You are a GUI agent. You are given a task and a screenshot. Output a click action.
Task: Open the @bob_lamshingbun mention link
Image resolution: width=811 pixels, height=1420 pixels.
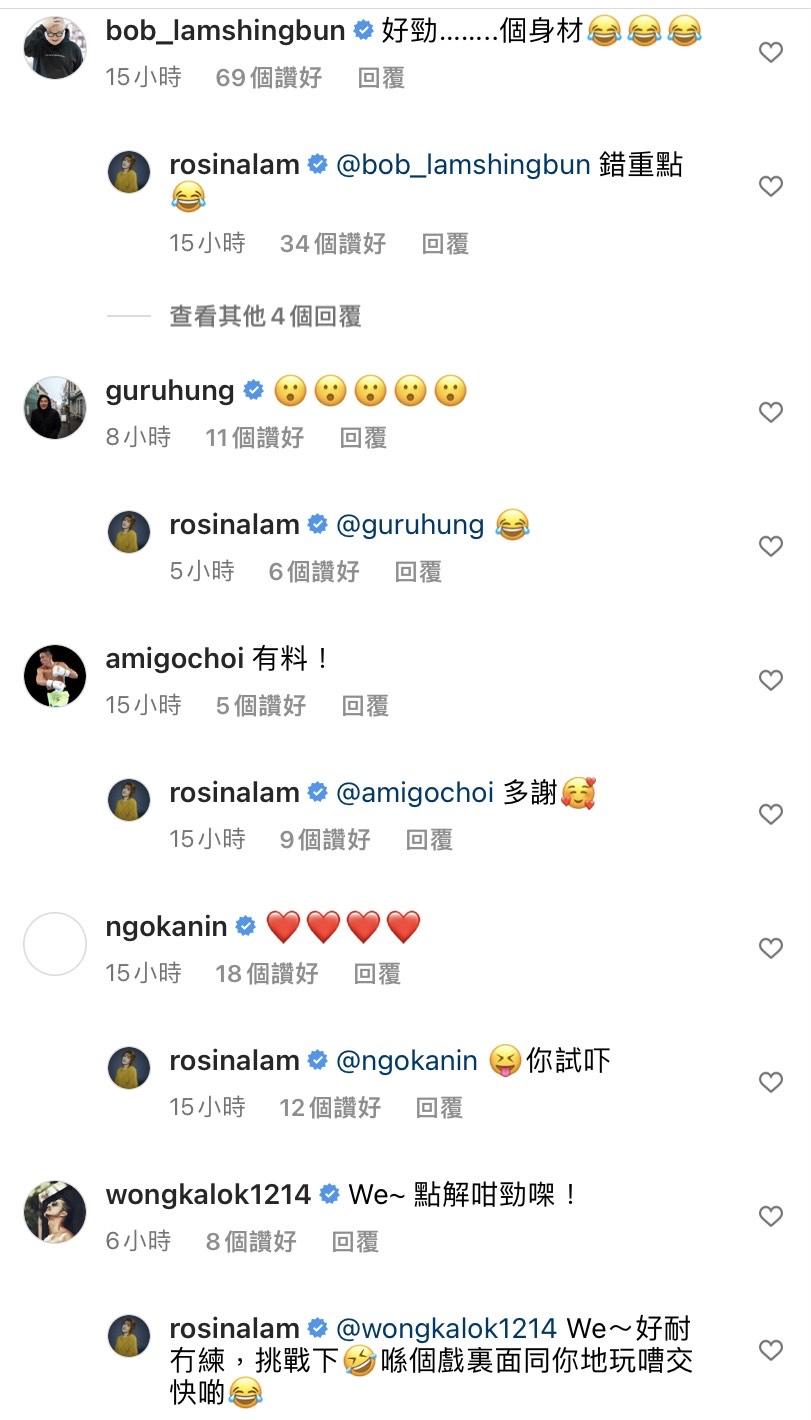click(x=463, y=165)
